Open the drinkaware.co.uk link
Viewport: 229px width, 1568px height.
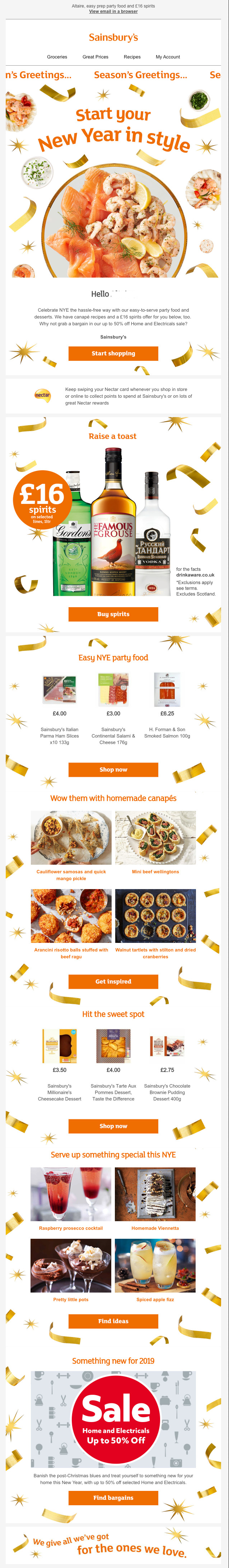tap(195, 575)
